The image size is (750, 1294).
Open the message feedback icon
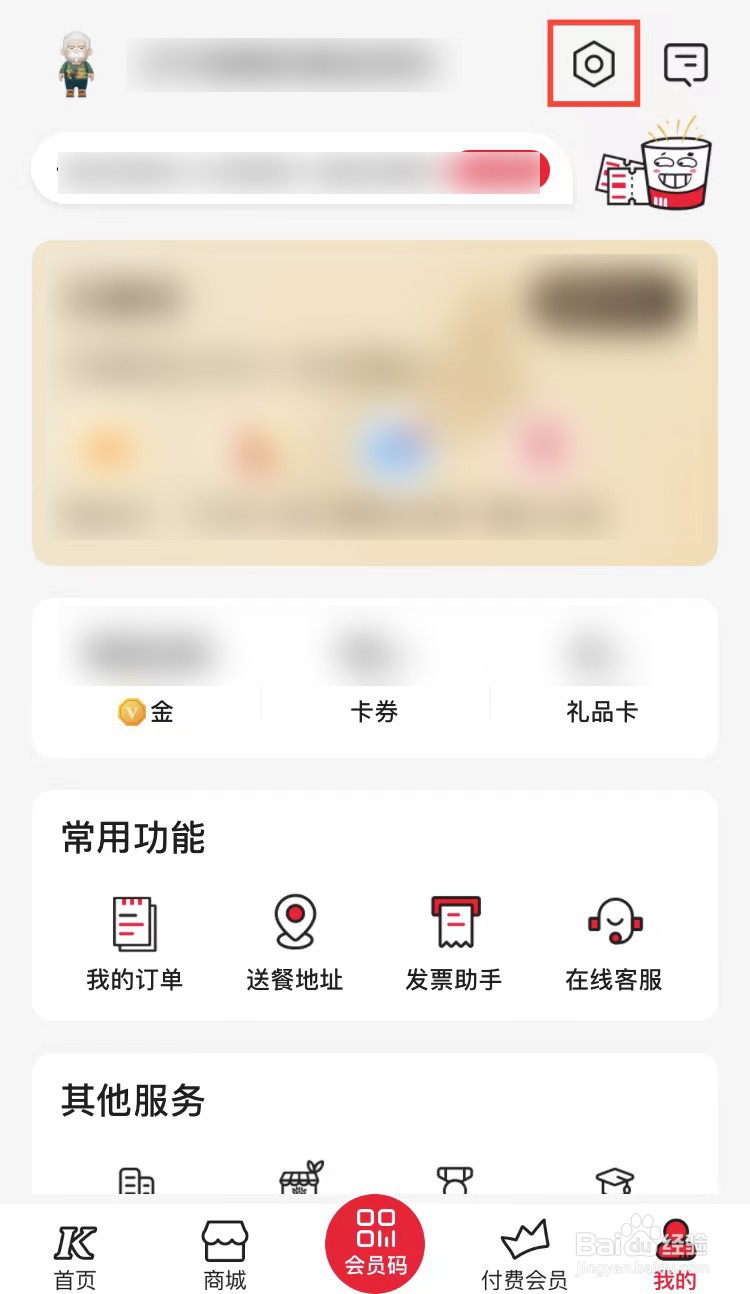point(686,63)
